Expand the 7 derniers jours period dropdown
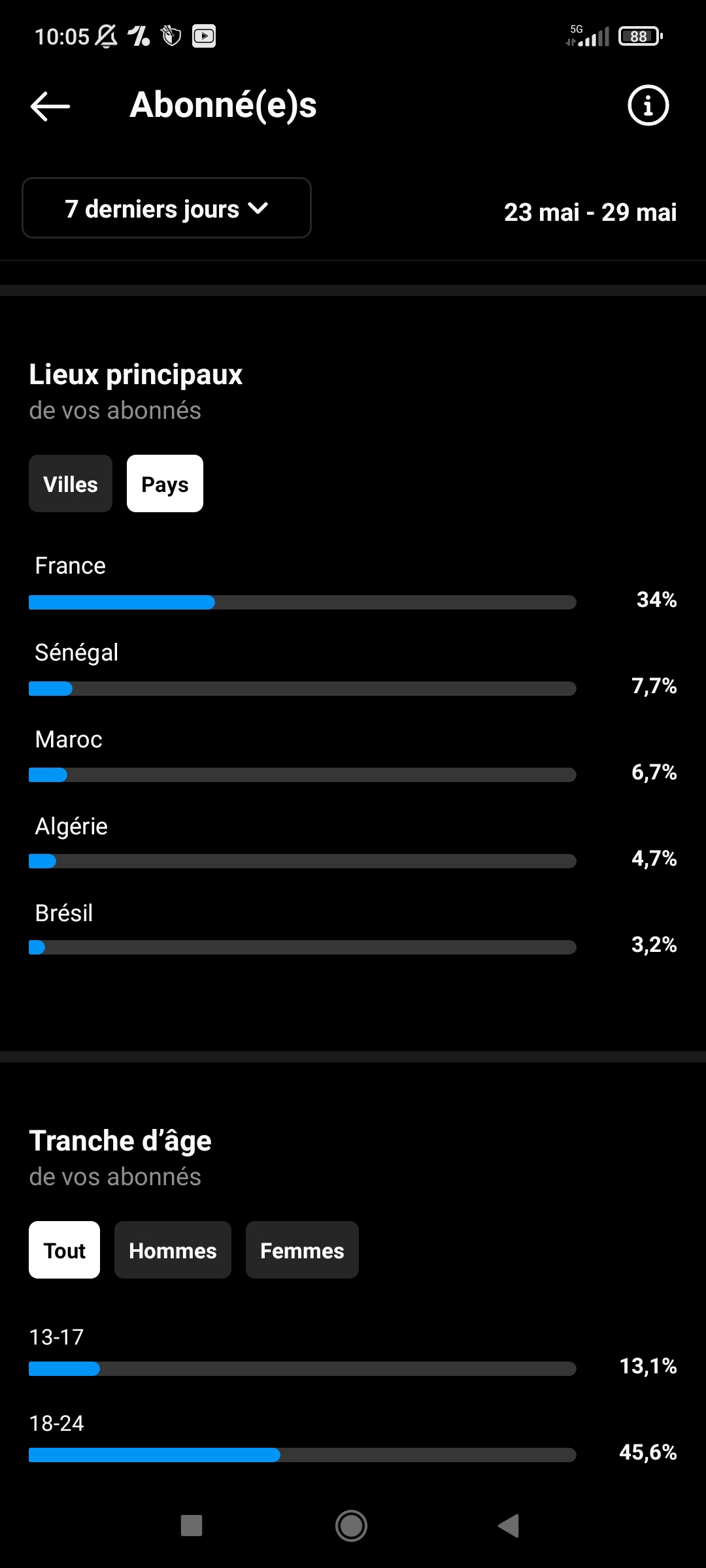Image resolution: width=706 pixels, height=1568 pixels. click(x=167, y=208)
